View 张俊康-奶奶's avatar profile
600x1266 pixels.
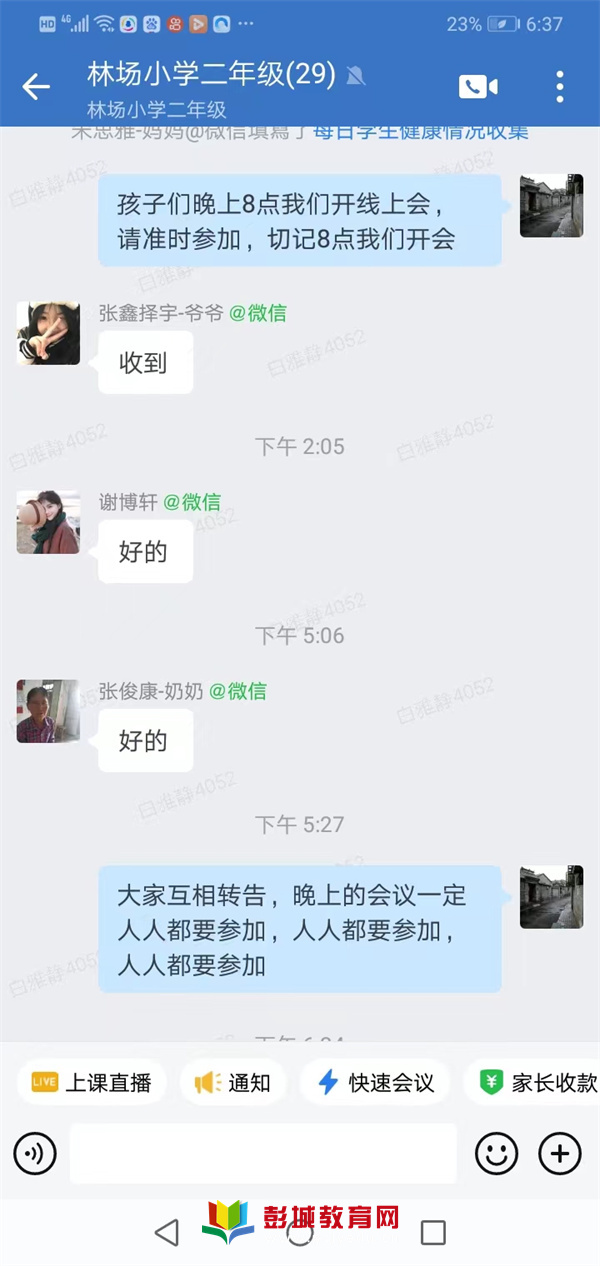click(x=48, y=711)
